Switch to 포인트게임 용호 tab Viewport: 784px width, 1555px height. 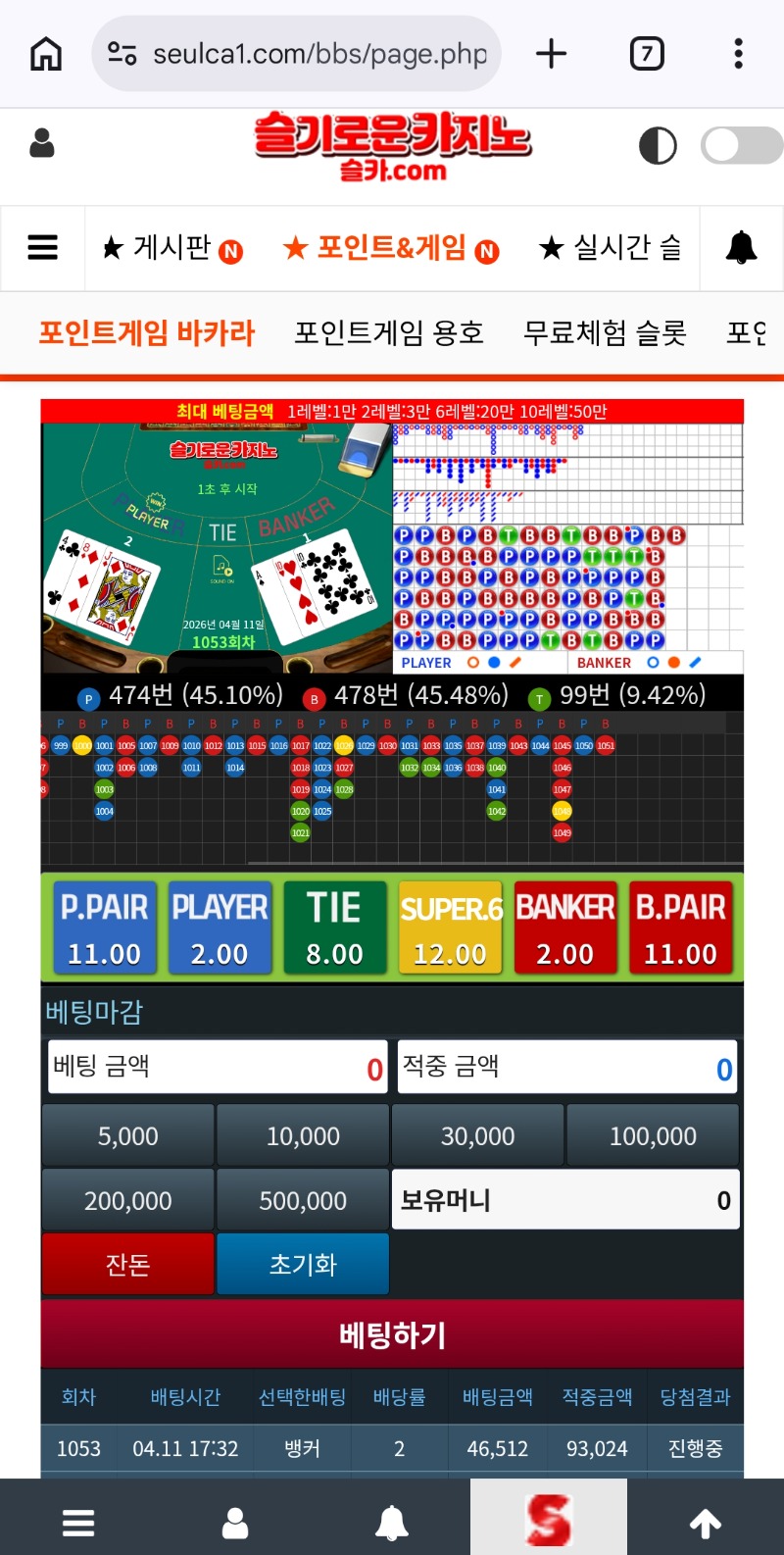coord(389,333)
